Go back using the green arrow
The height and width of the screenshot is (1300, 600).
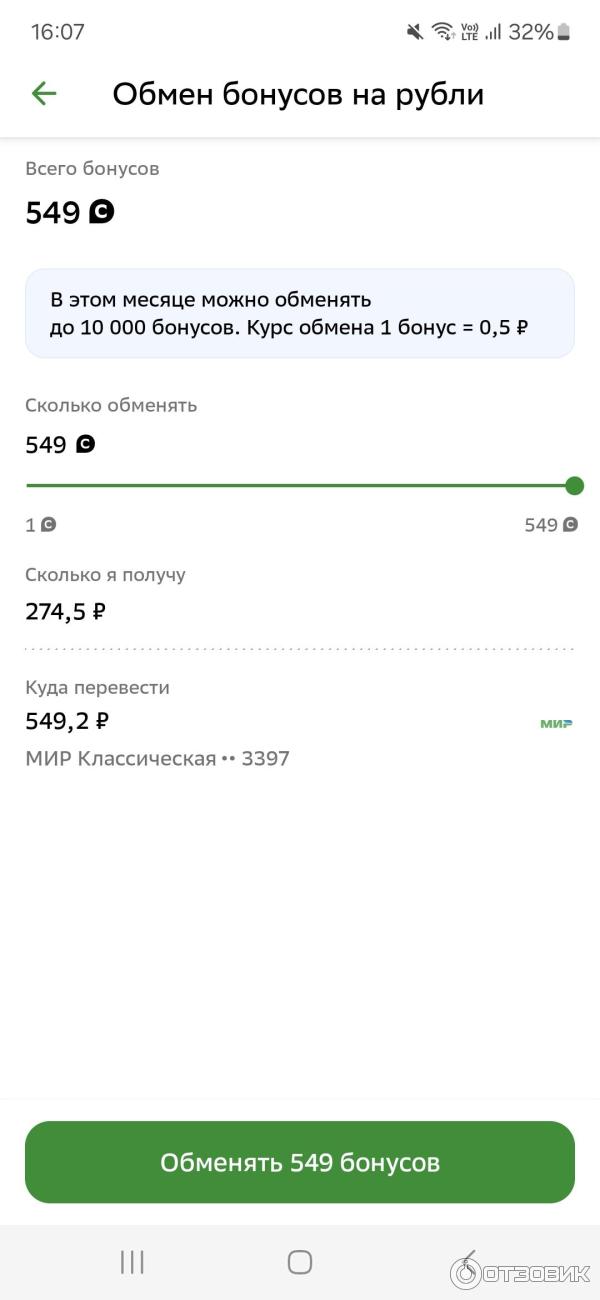[x=44, y=94]
